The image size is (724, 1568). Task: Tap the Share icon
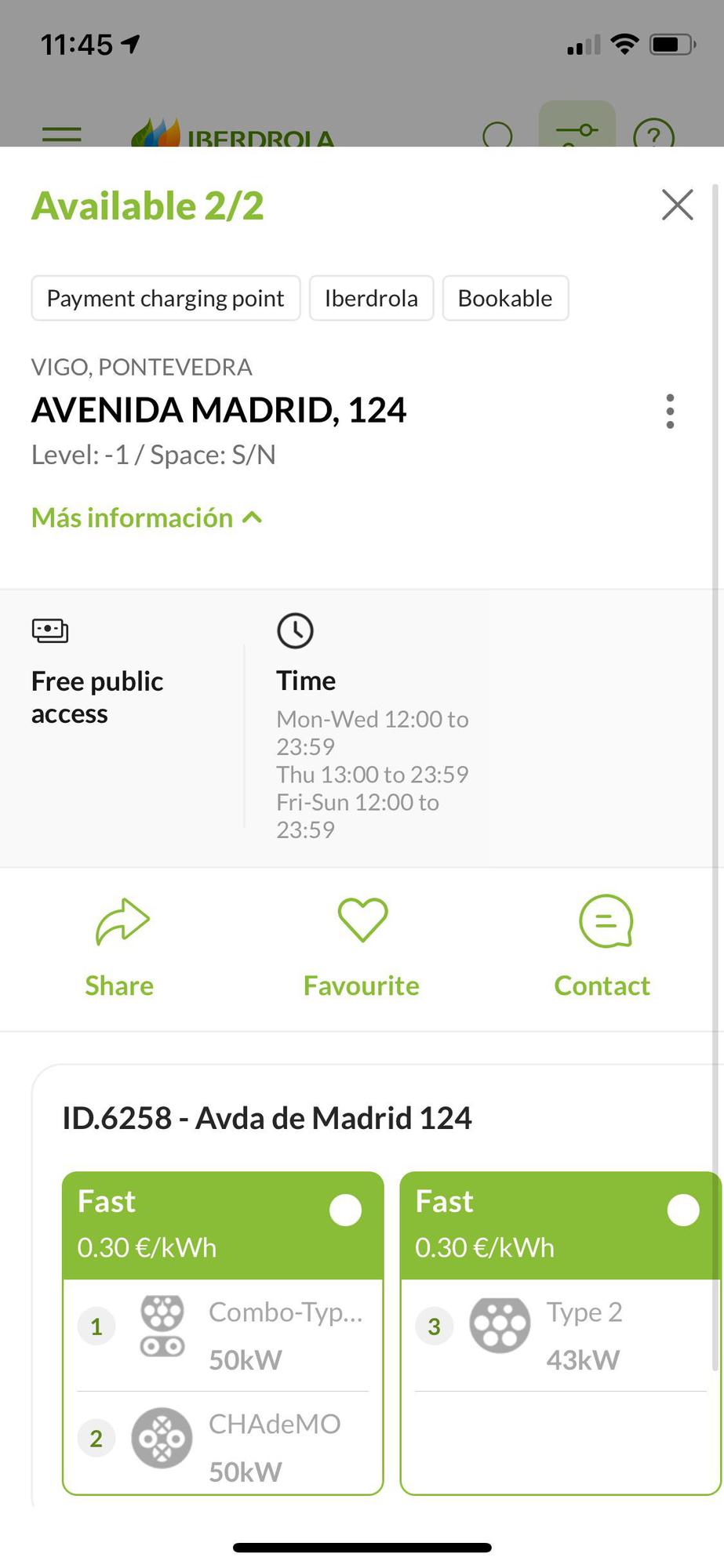tap(119, 920)
